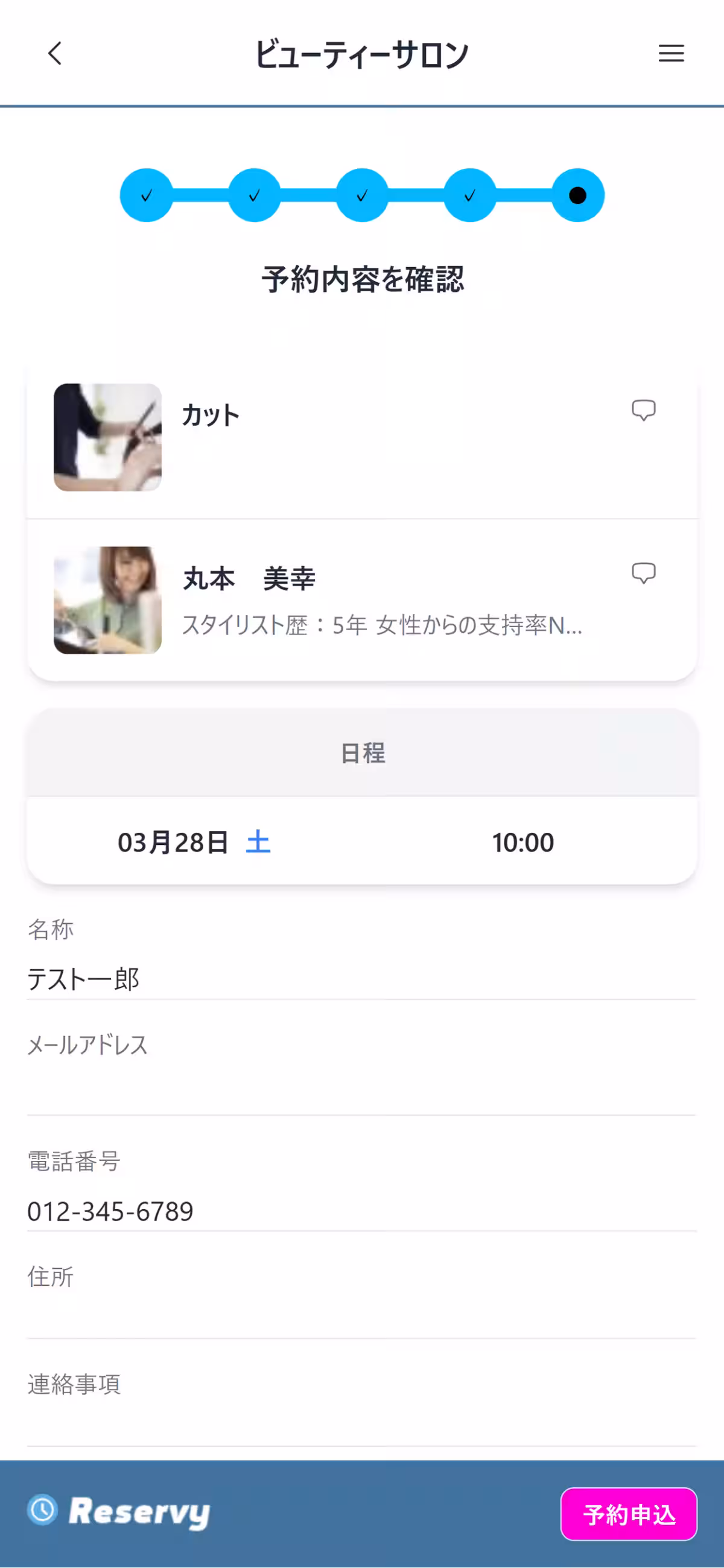Click the Reservy clock logo icon
Viewport: 724px width, 1568px height.
pyautogui.click(x=43, y=1514)
